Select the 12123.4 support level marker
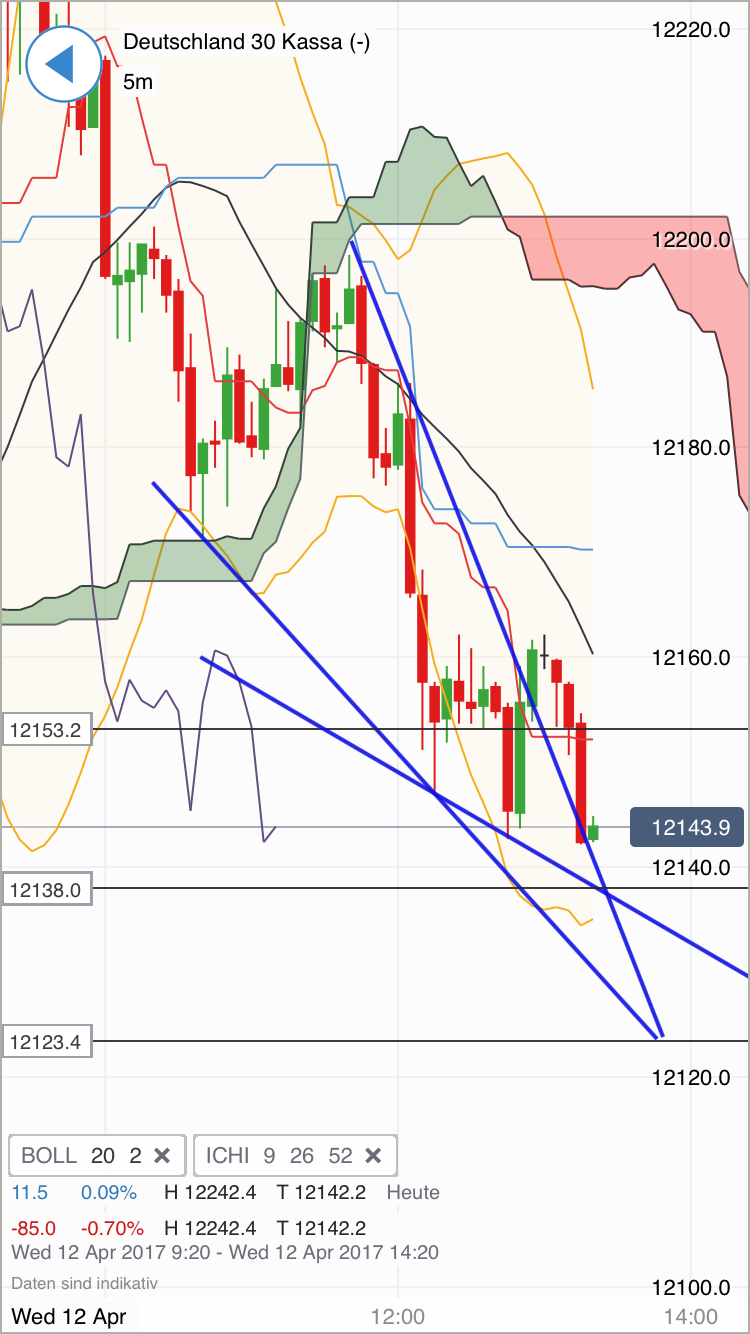 (46, 1042)
